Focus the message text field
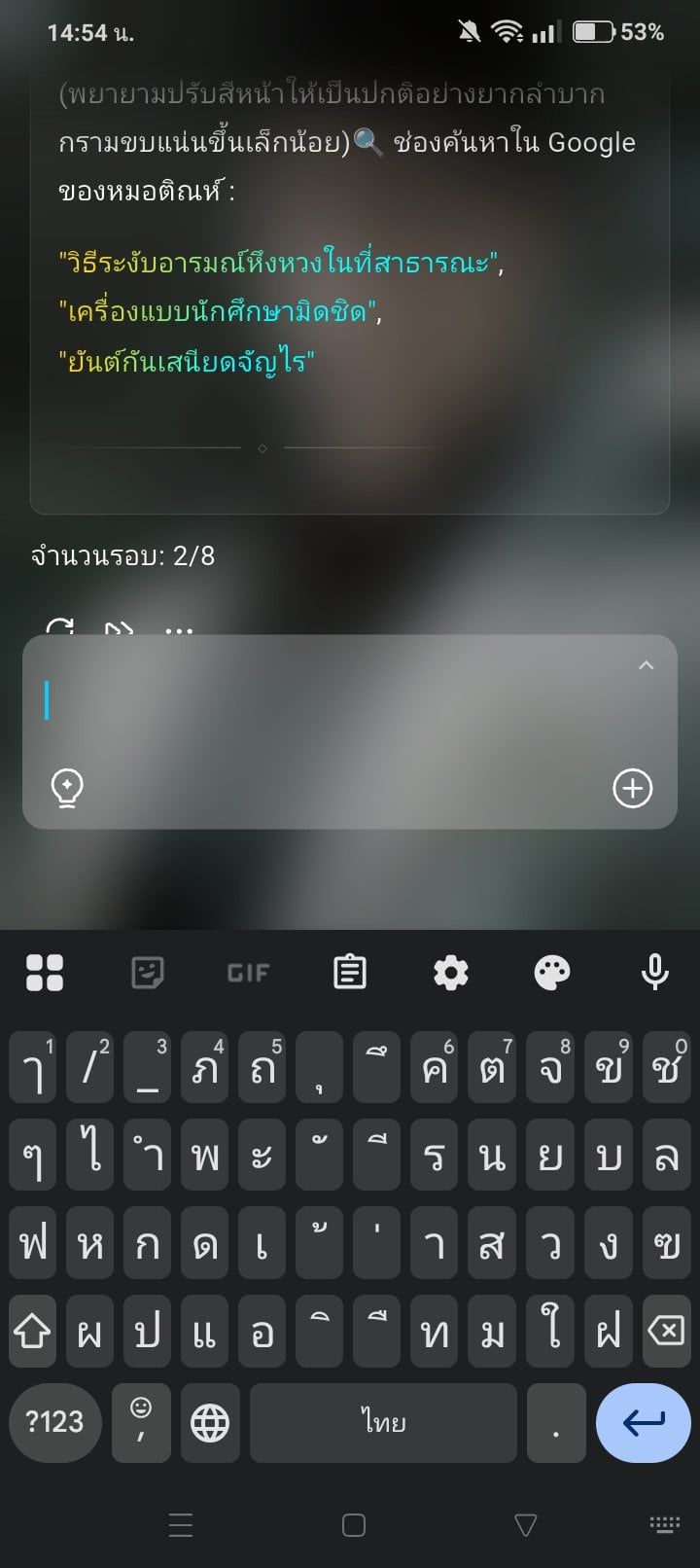The width and height of the screenshot is (700, 1568). click(331, 700)
